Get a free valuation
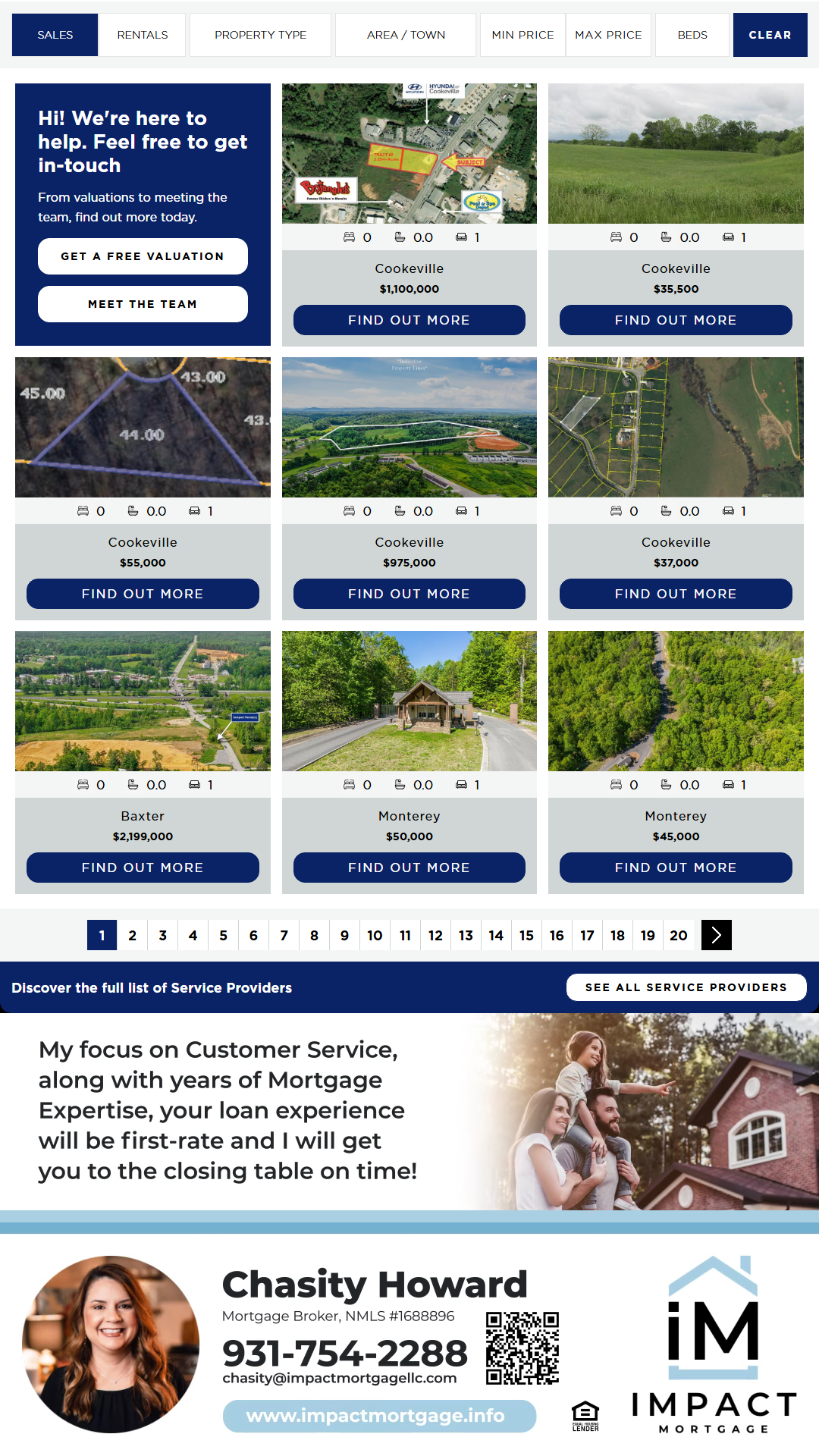 point(143,256)
